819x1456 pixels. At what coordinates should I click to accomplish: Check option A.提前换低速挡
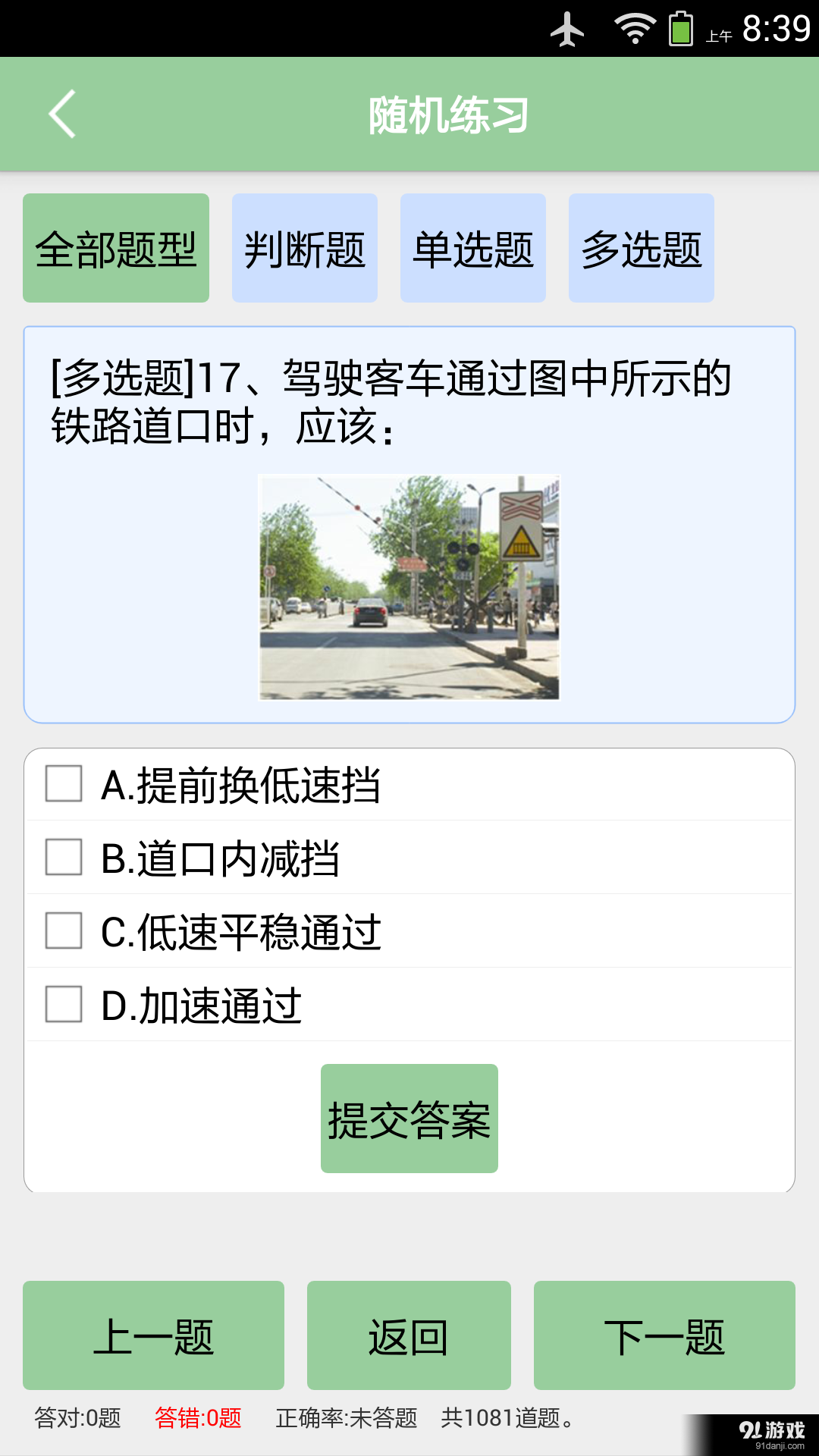pos(64,784)
